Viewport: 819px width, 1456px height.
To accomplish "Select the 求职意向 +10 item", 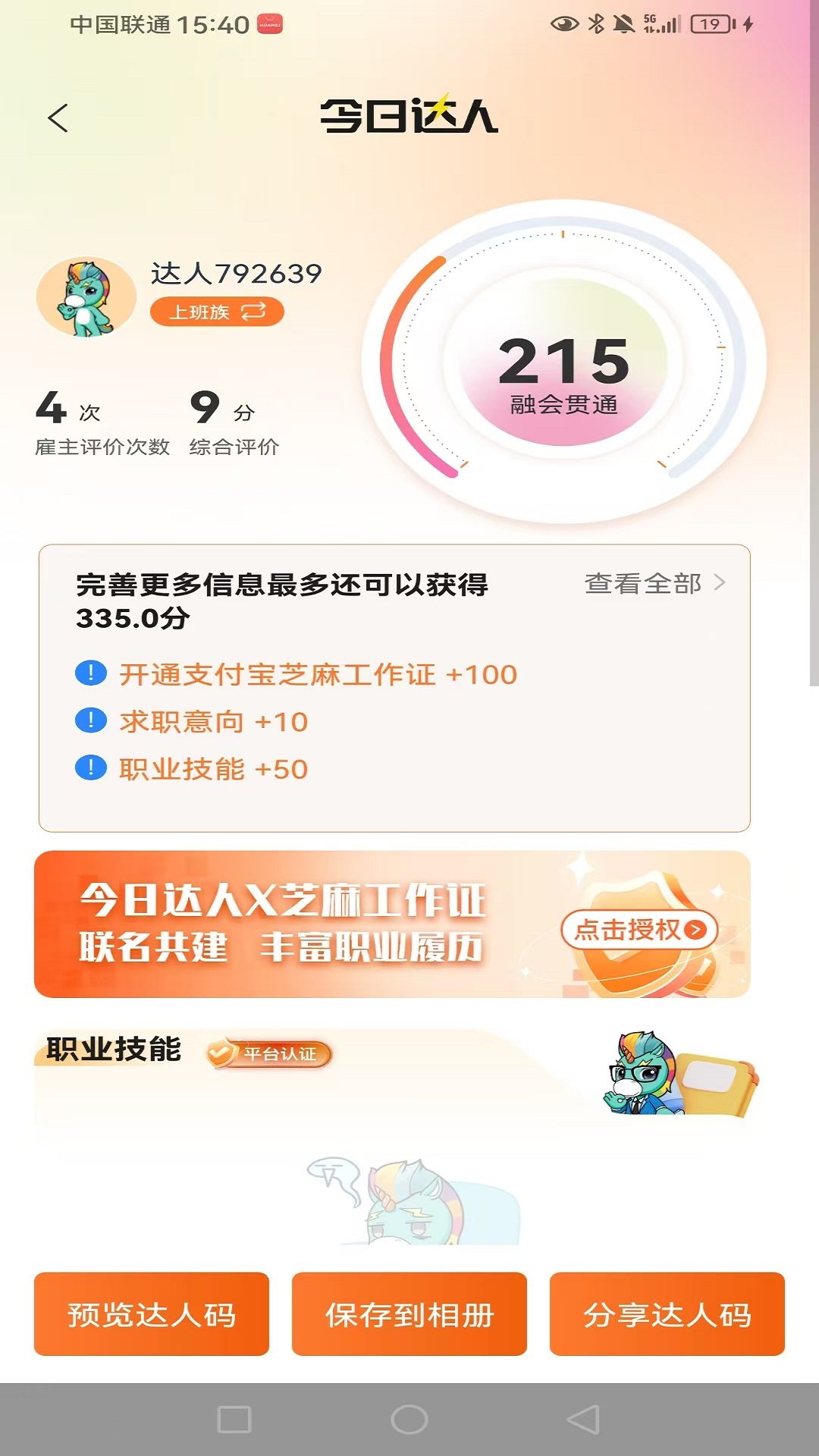I will click(192, 721).
